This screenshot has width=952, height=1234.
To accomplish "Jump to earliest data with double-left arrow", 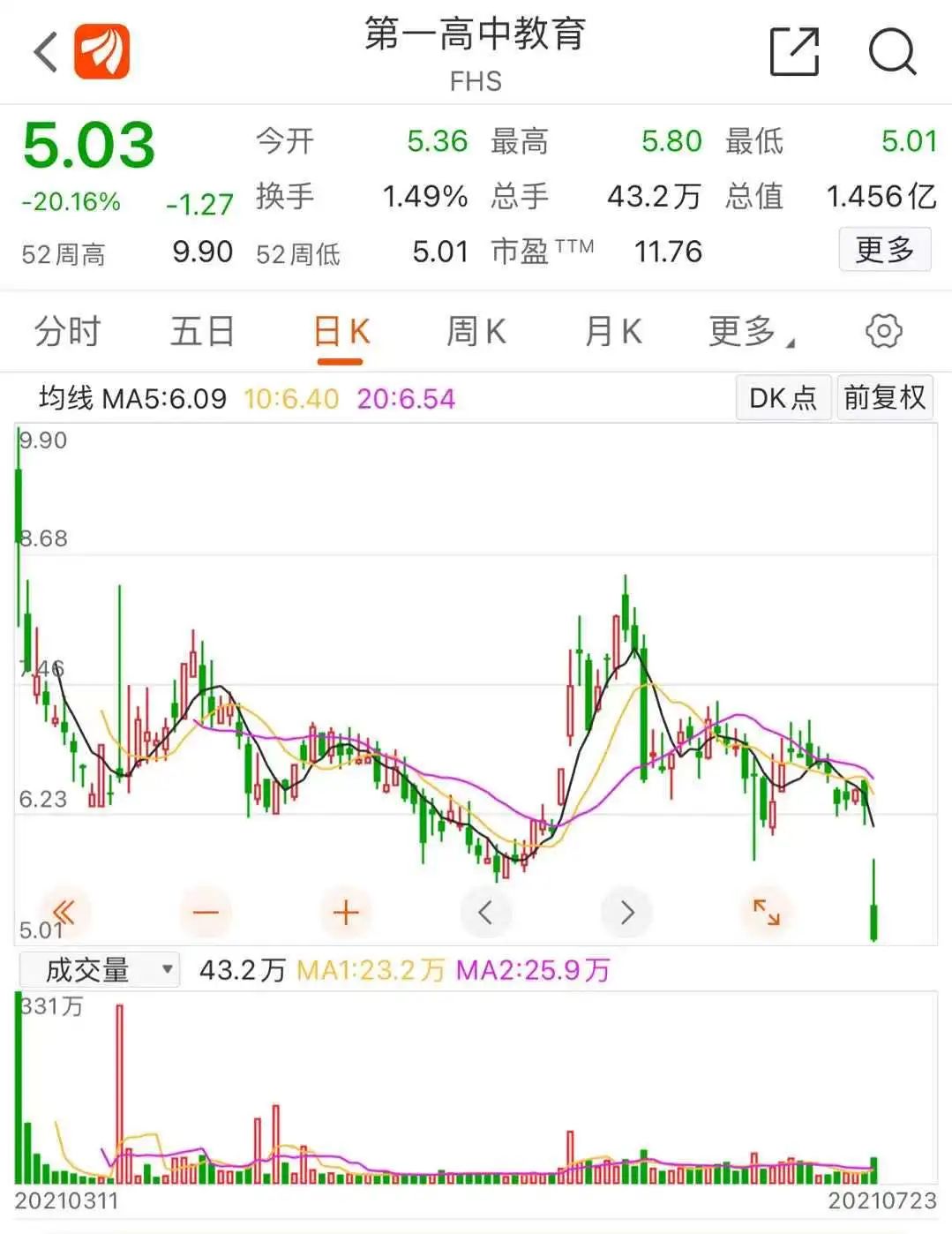I will 64,912.
